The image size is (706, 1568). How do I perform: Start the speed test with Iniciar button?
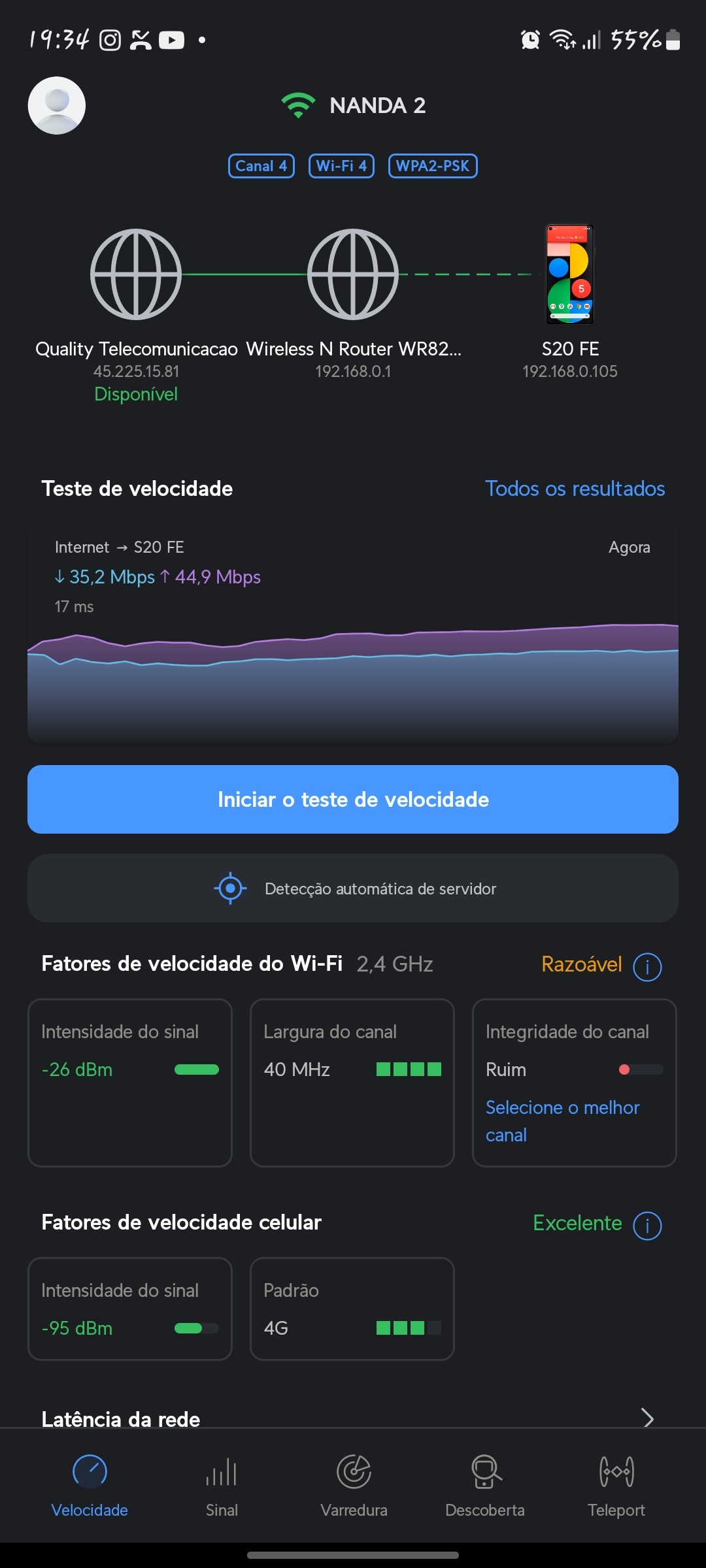point(353,799)
